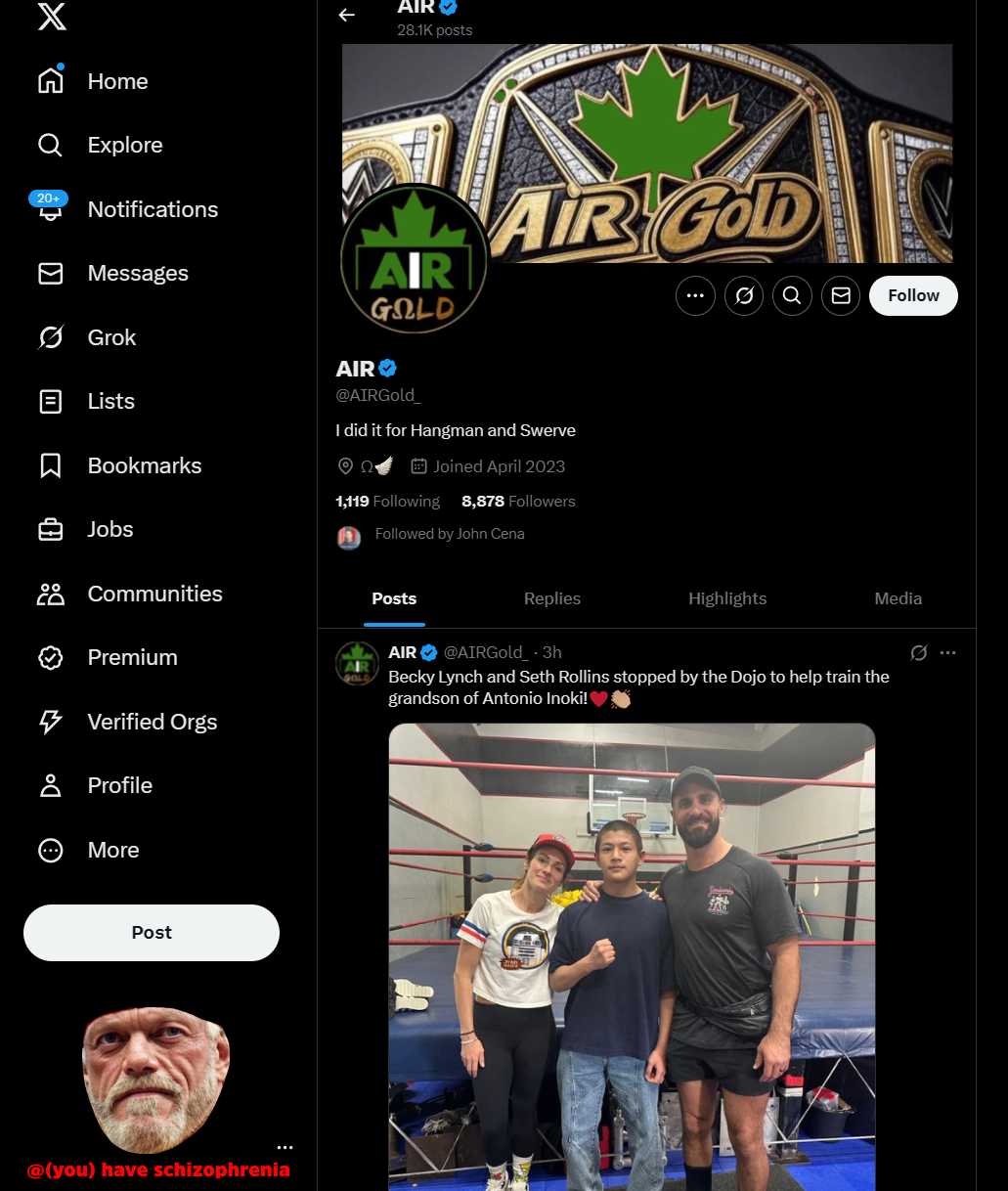1008x1191 pixels.
Task: Go back with the arrow icon
Action: coord(346,15)
